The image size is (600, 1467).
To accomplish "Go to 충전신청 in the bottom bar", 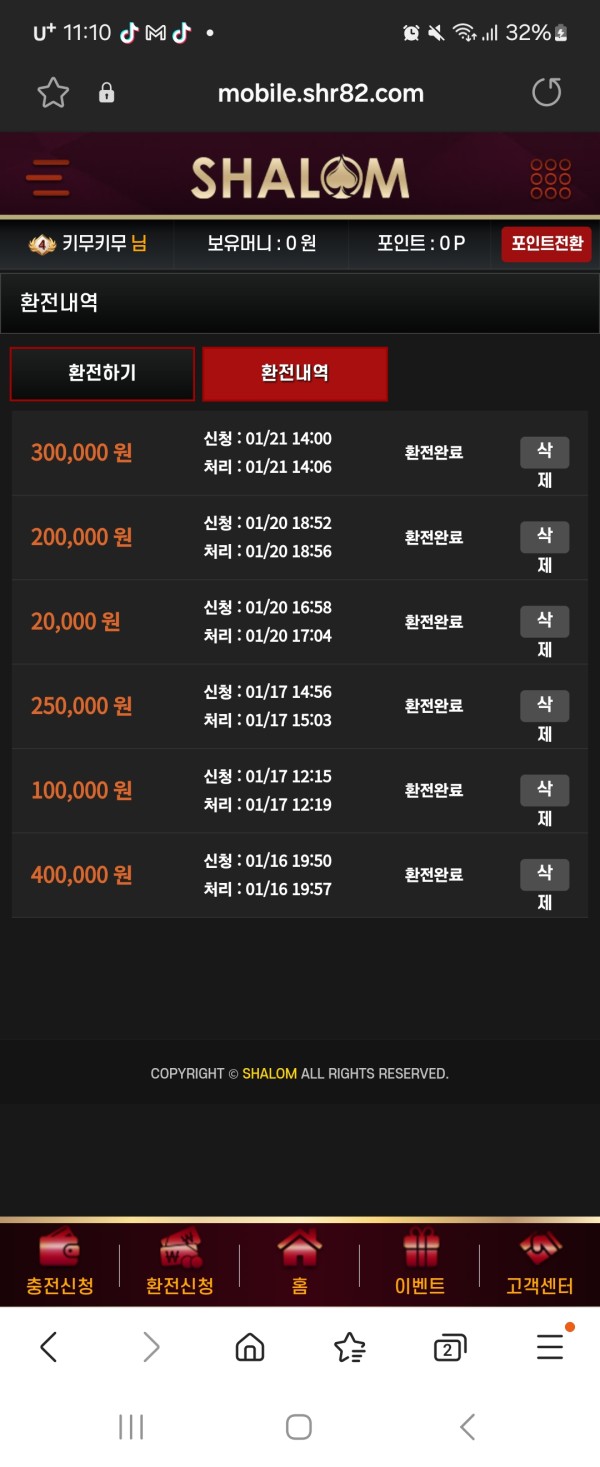I will point(60,1265).
